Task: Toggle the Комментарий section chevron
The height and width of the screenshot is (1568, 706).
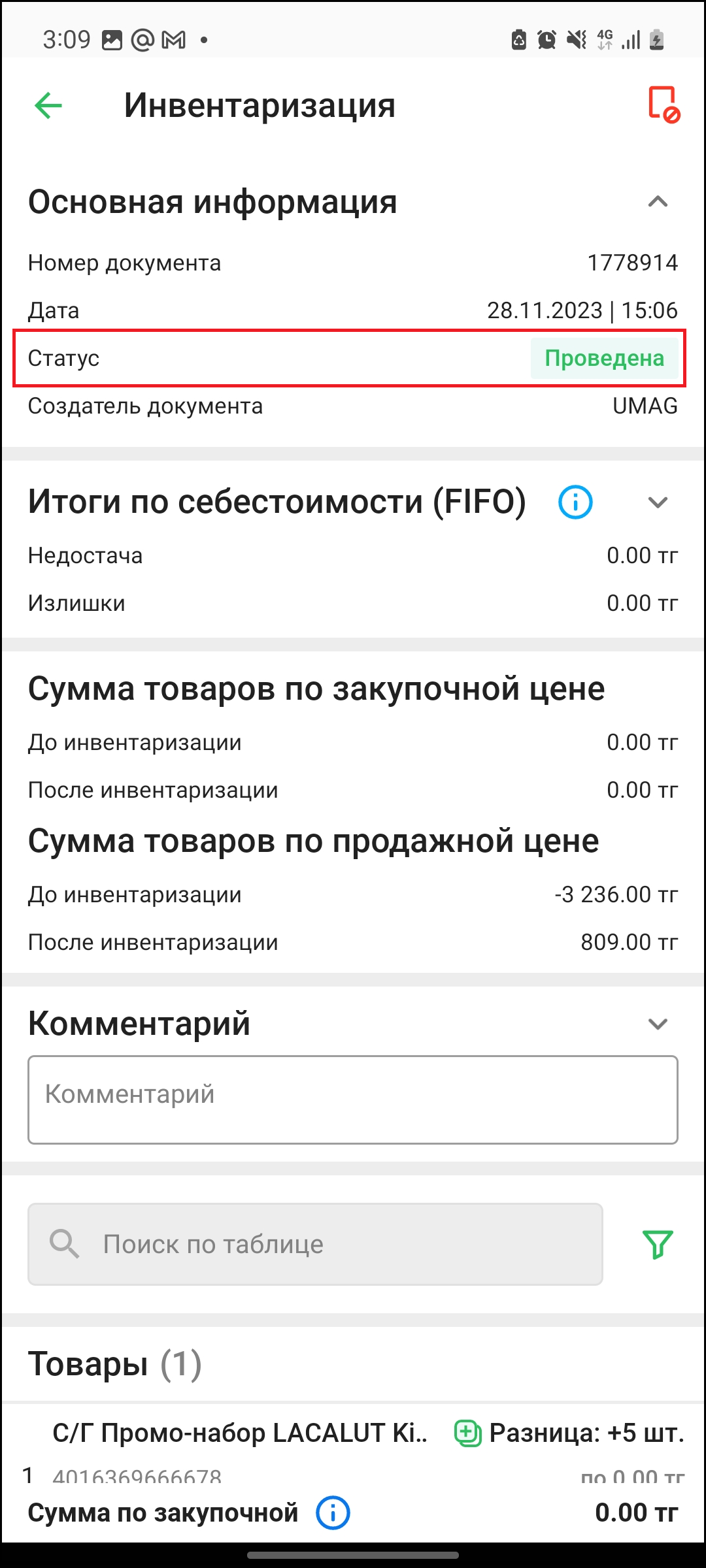Action: click(658, 1024)
